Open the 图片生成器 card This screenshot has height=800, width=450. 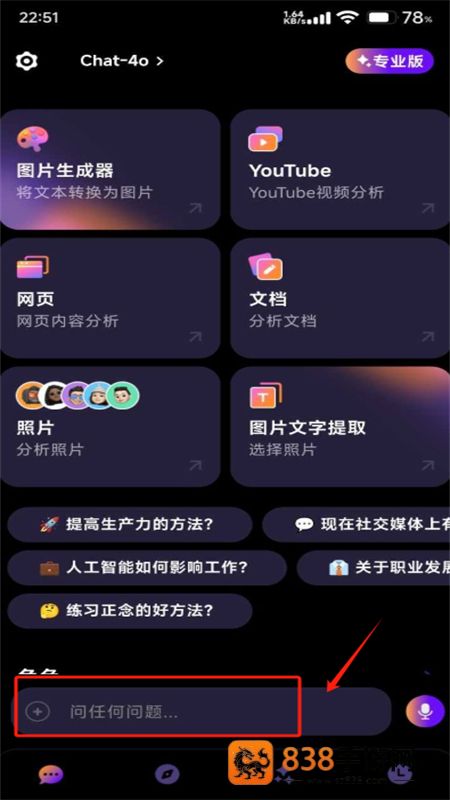[x=110, y=169]
